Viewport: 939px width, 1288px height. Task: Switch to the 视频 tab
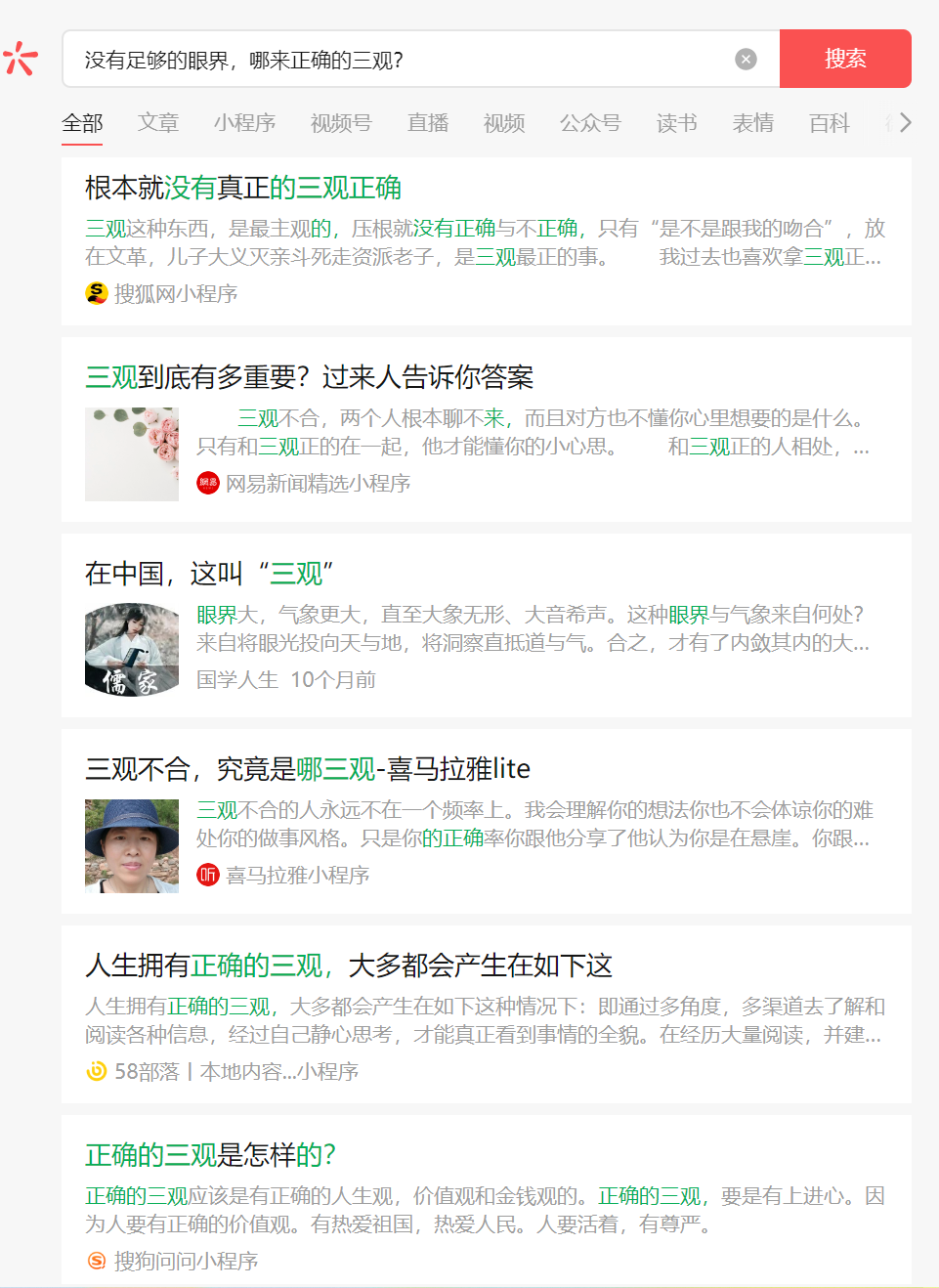click(504, 123)
